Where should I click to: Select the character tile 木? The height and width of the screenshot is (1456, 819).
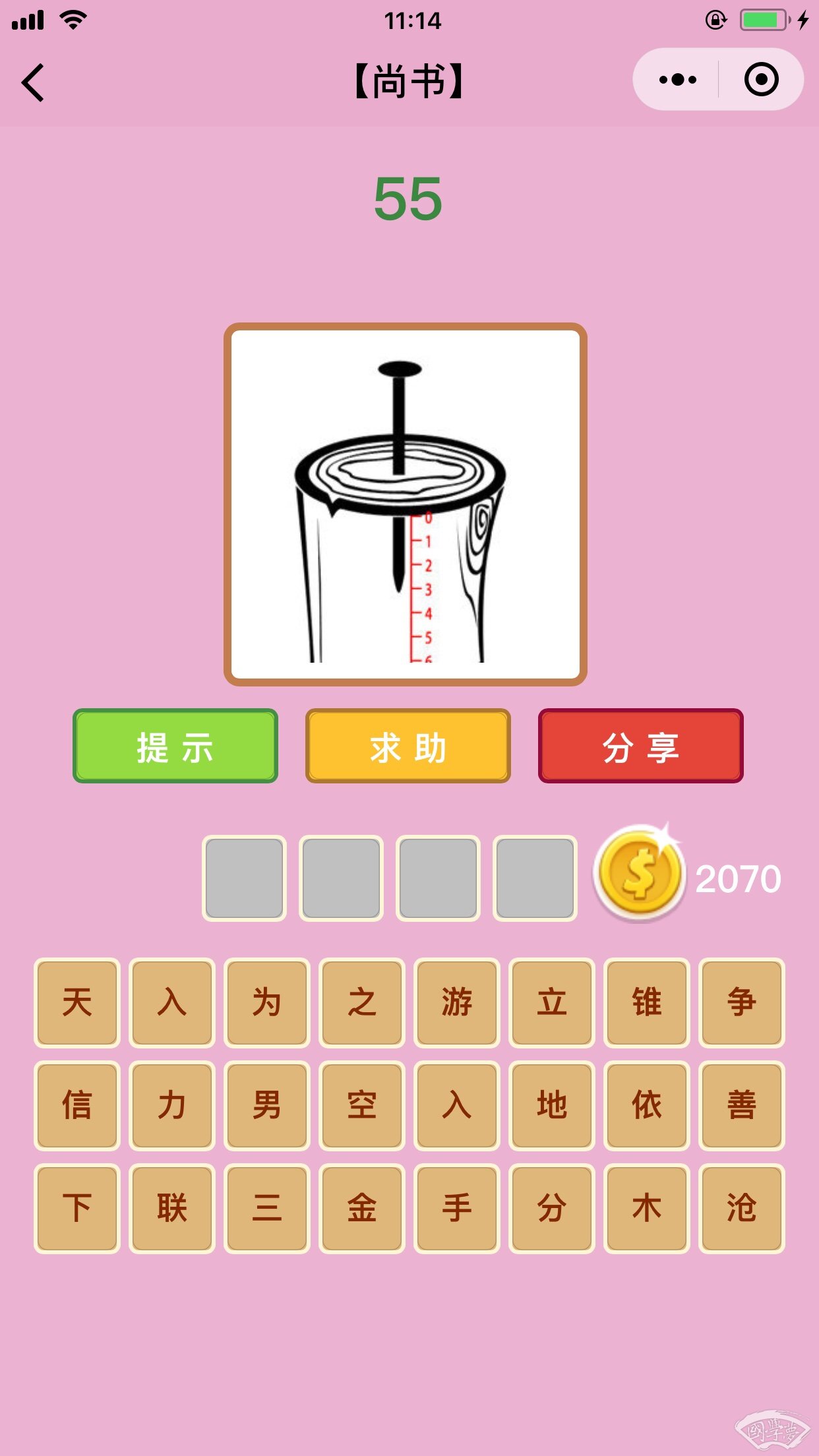(646, 1208)
